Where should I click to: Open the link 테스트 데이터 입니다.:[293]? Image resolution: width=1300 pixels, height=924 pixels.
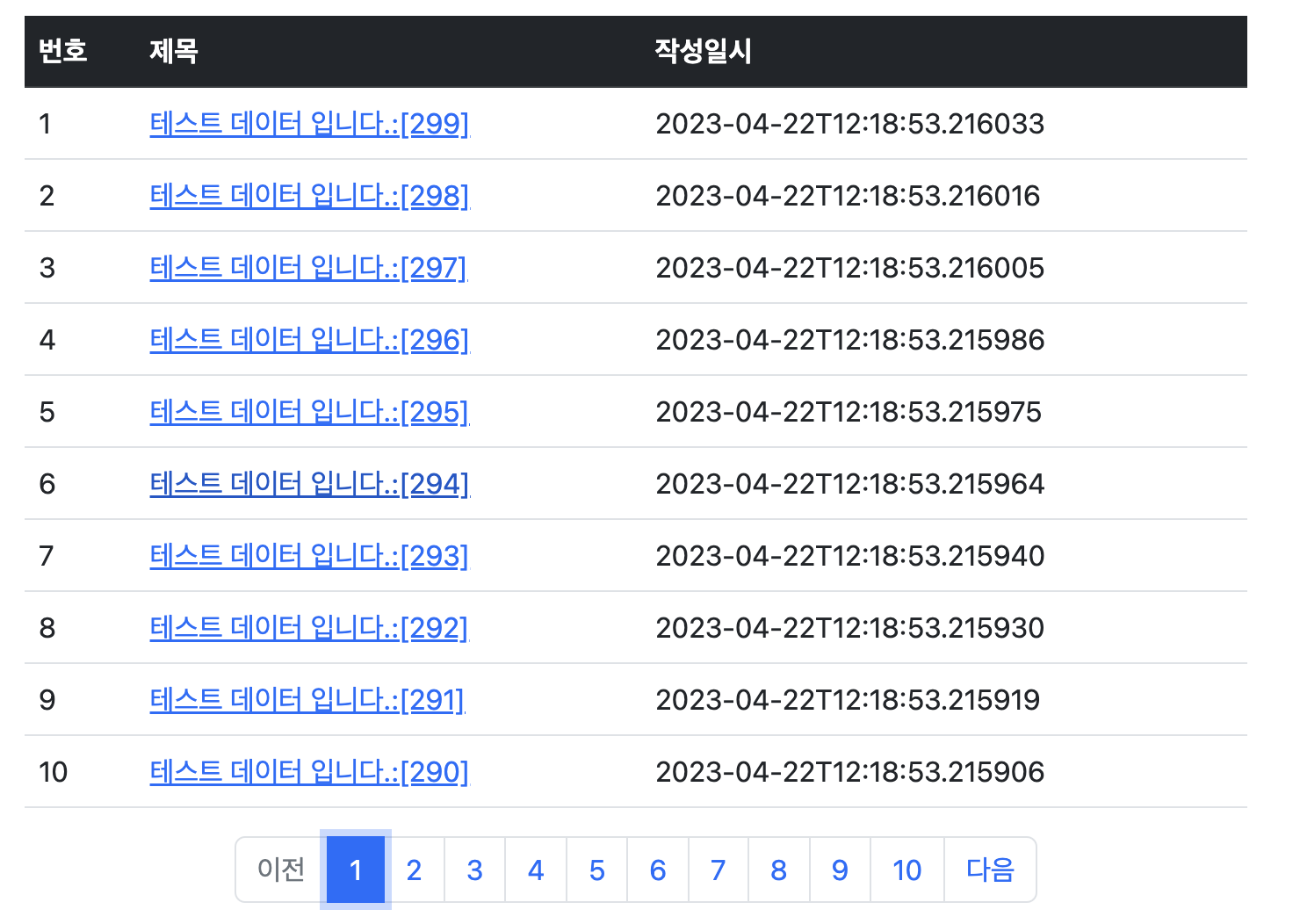pyautogui.click(x=309, y=556)
